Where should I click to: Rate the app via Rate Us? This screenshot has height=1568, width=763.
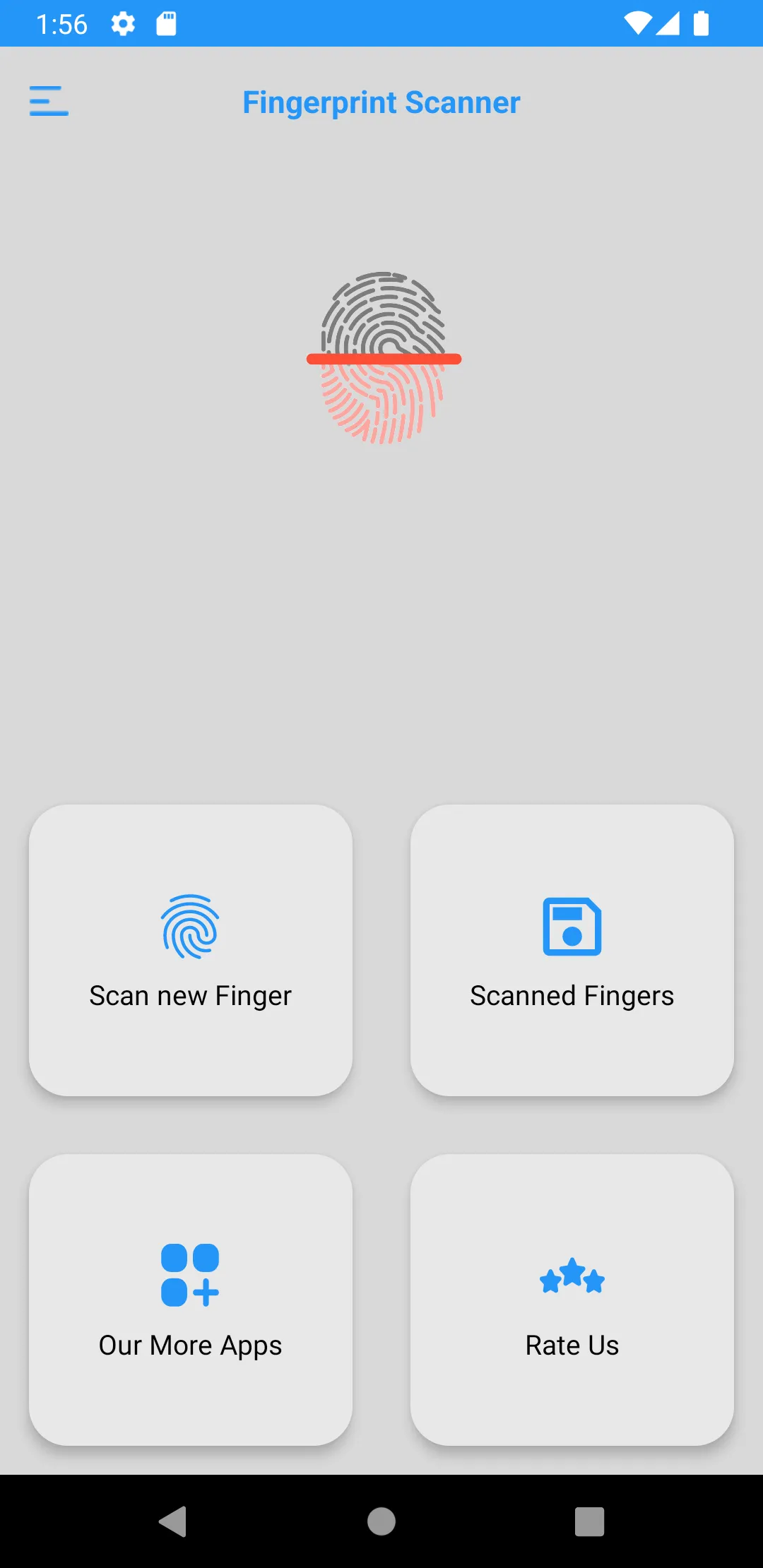click(572, 1300)
